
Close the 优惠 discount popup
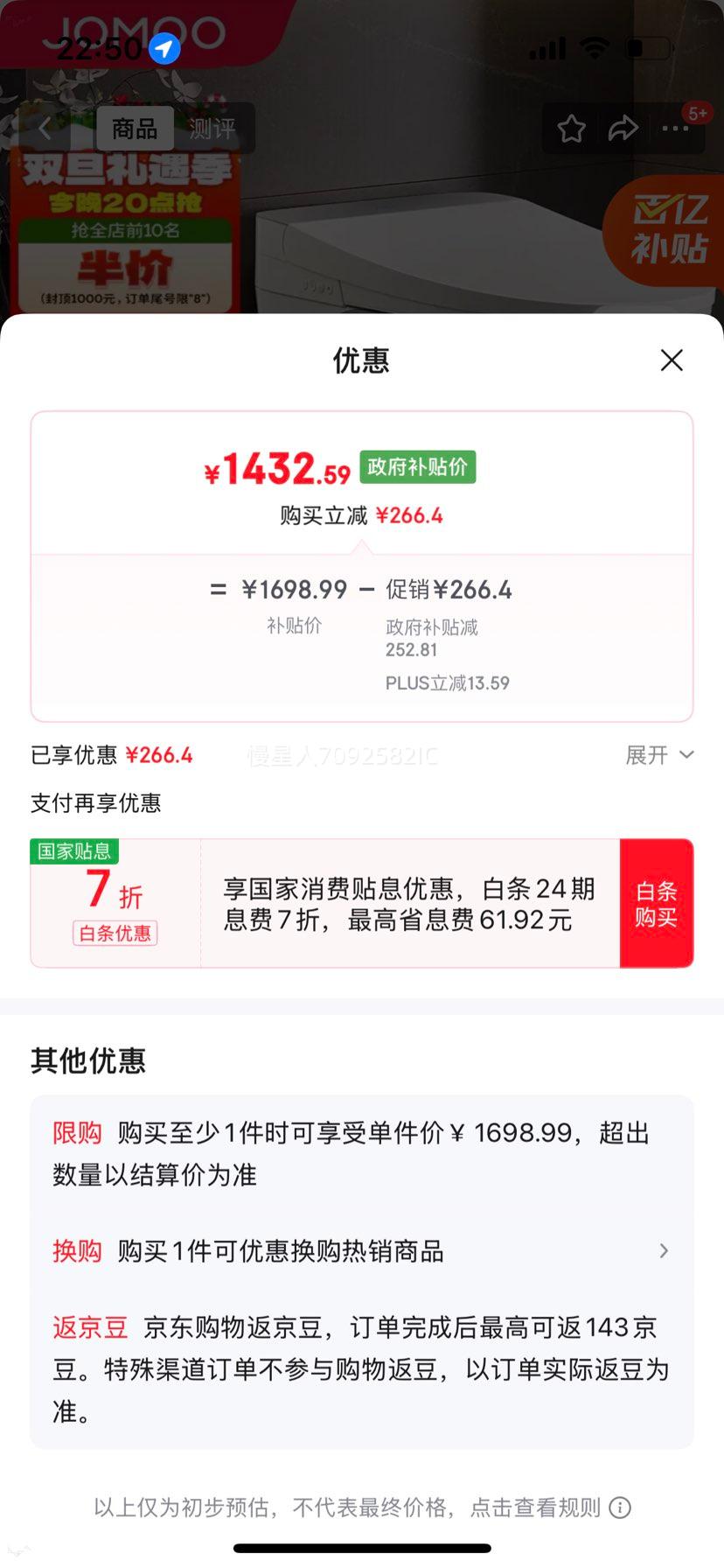pos(671,360)
